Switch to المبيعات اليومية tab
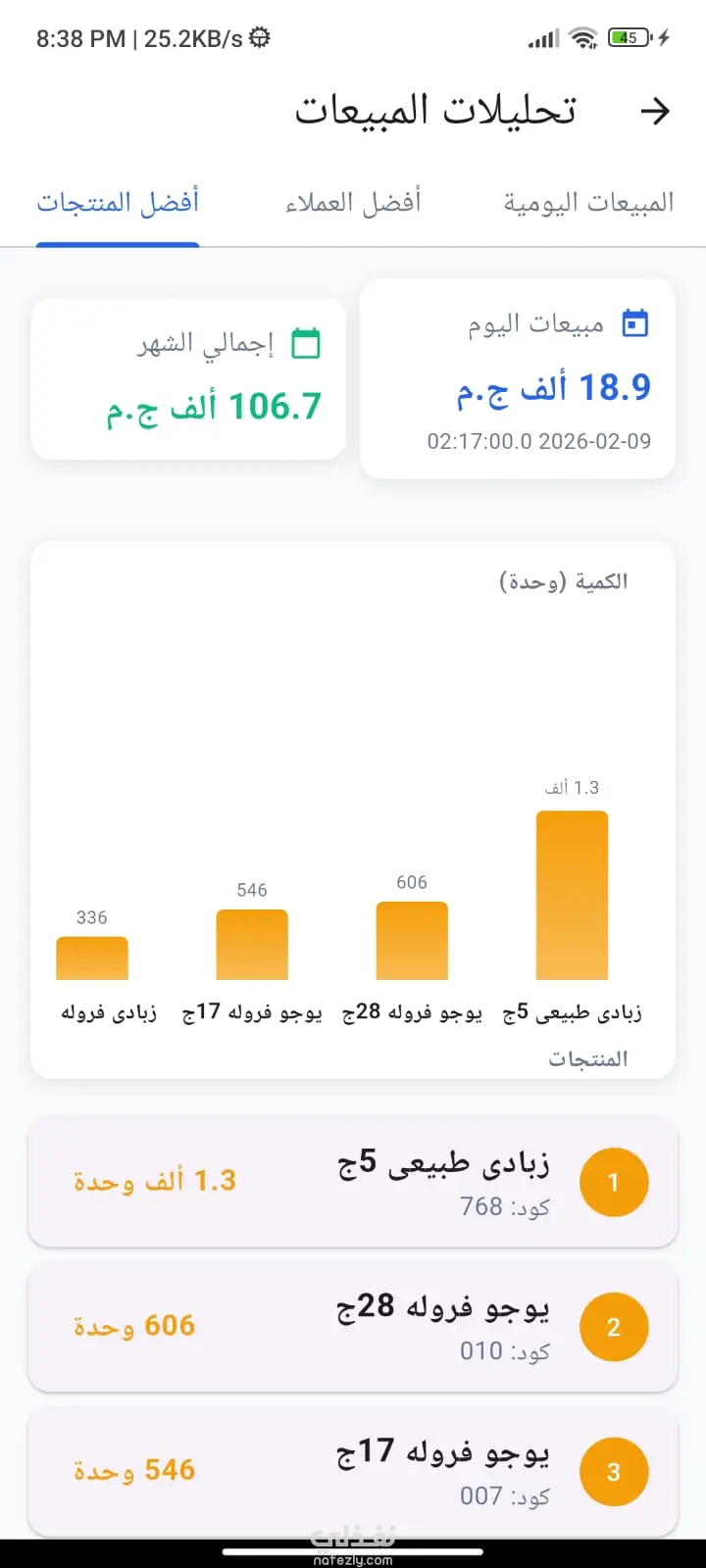 pyautogui.click(x=588, y=203)
